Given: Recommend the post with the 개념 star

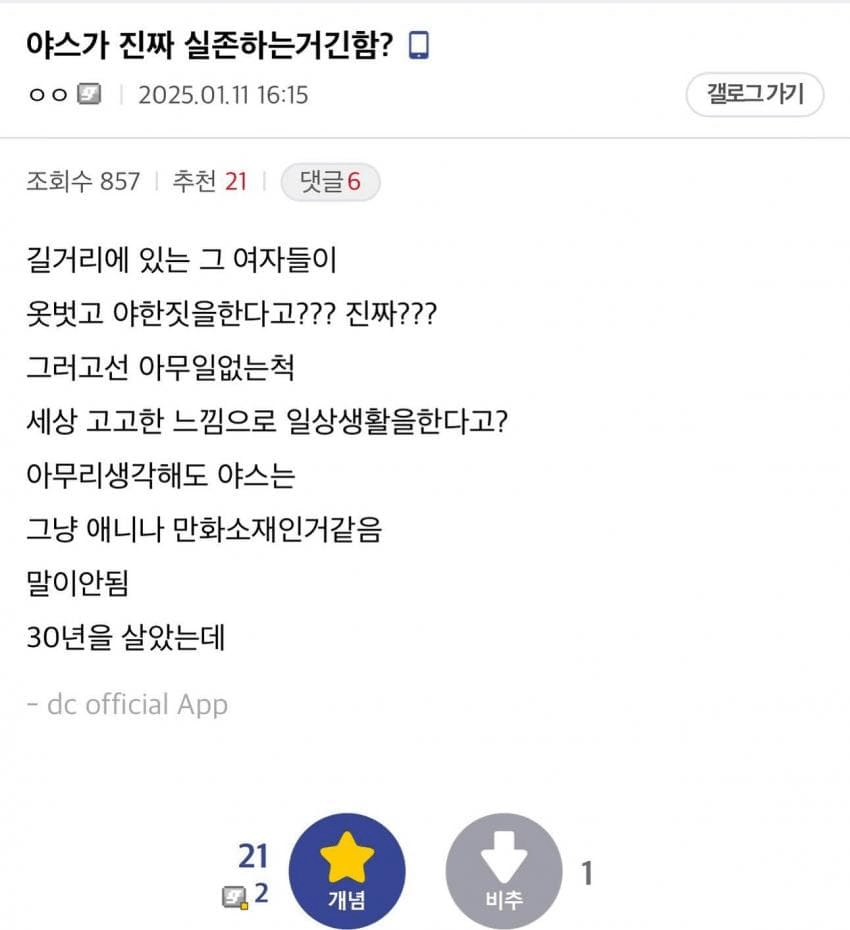Looking at the screenshot, I should pyautogui.click(x=347, y=871).
